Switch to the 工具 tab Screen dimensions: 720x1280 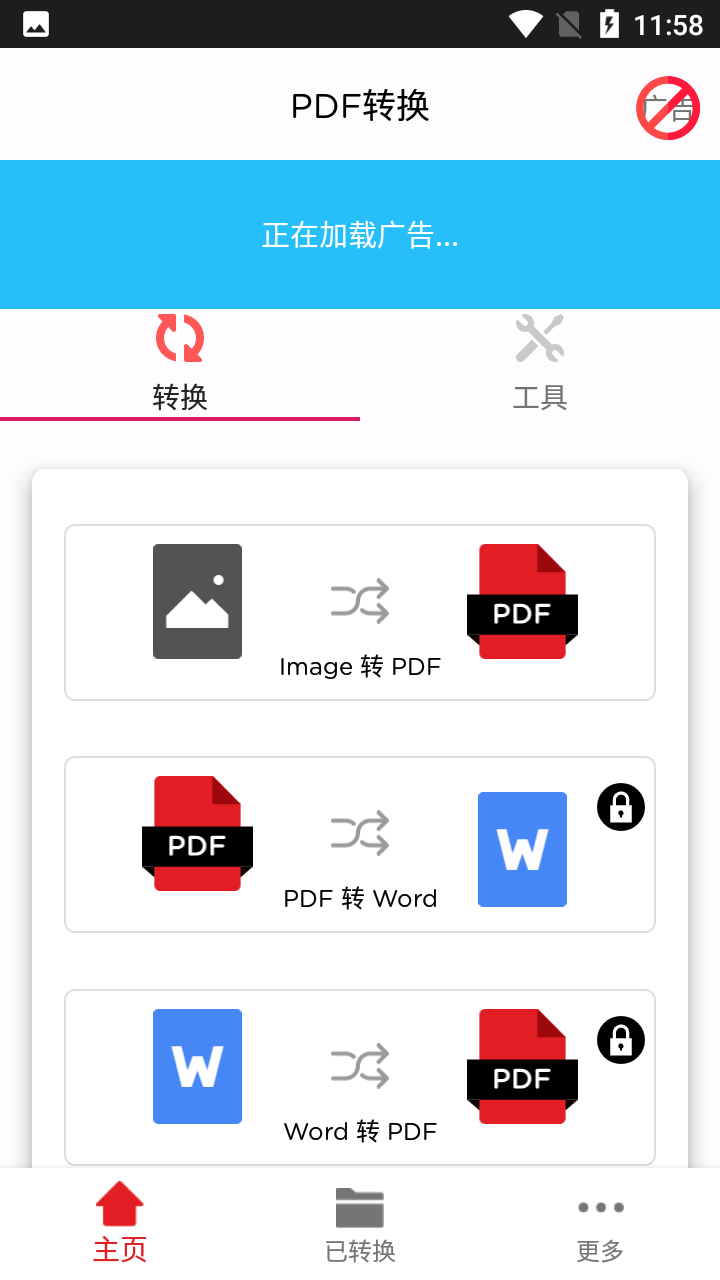[540, 364]
